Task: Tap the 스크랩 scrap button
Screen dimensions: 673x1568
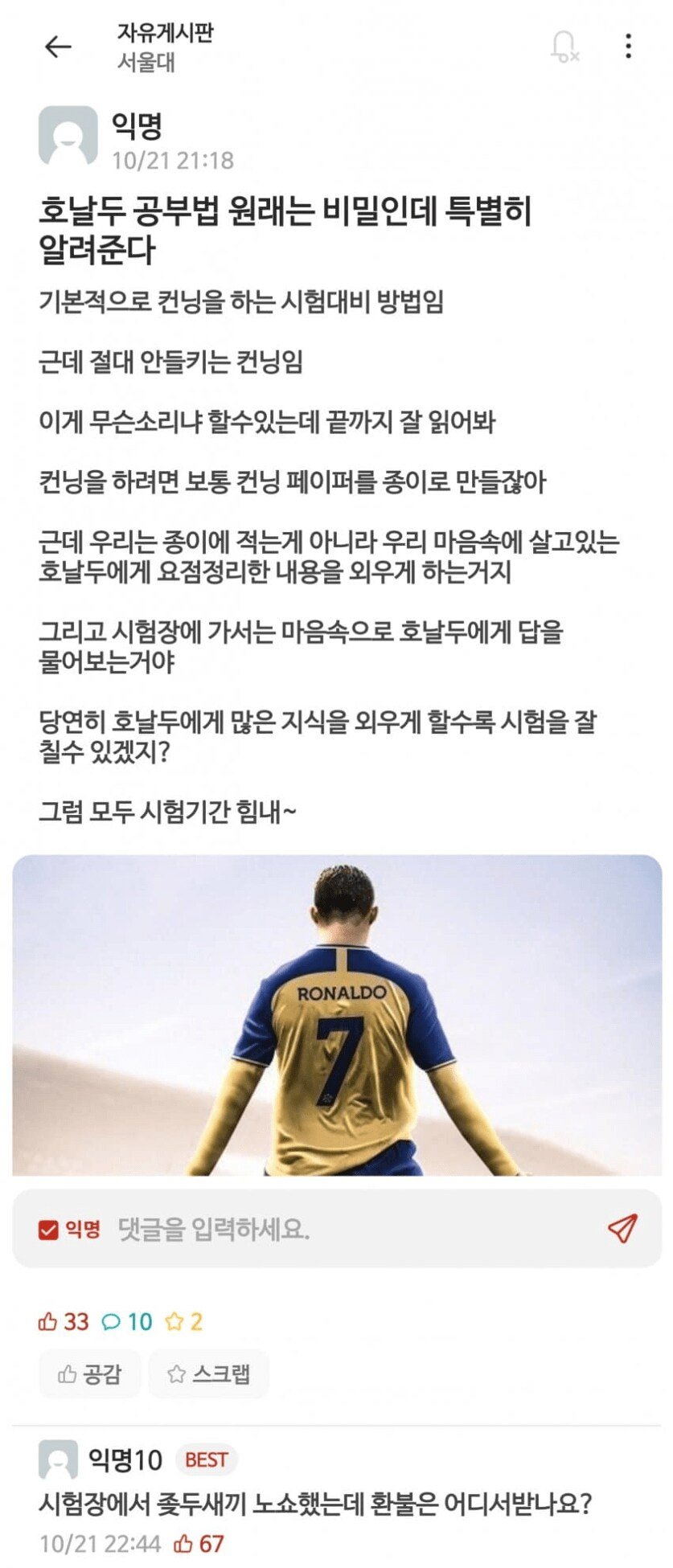Action: coord(208,1374)
